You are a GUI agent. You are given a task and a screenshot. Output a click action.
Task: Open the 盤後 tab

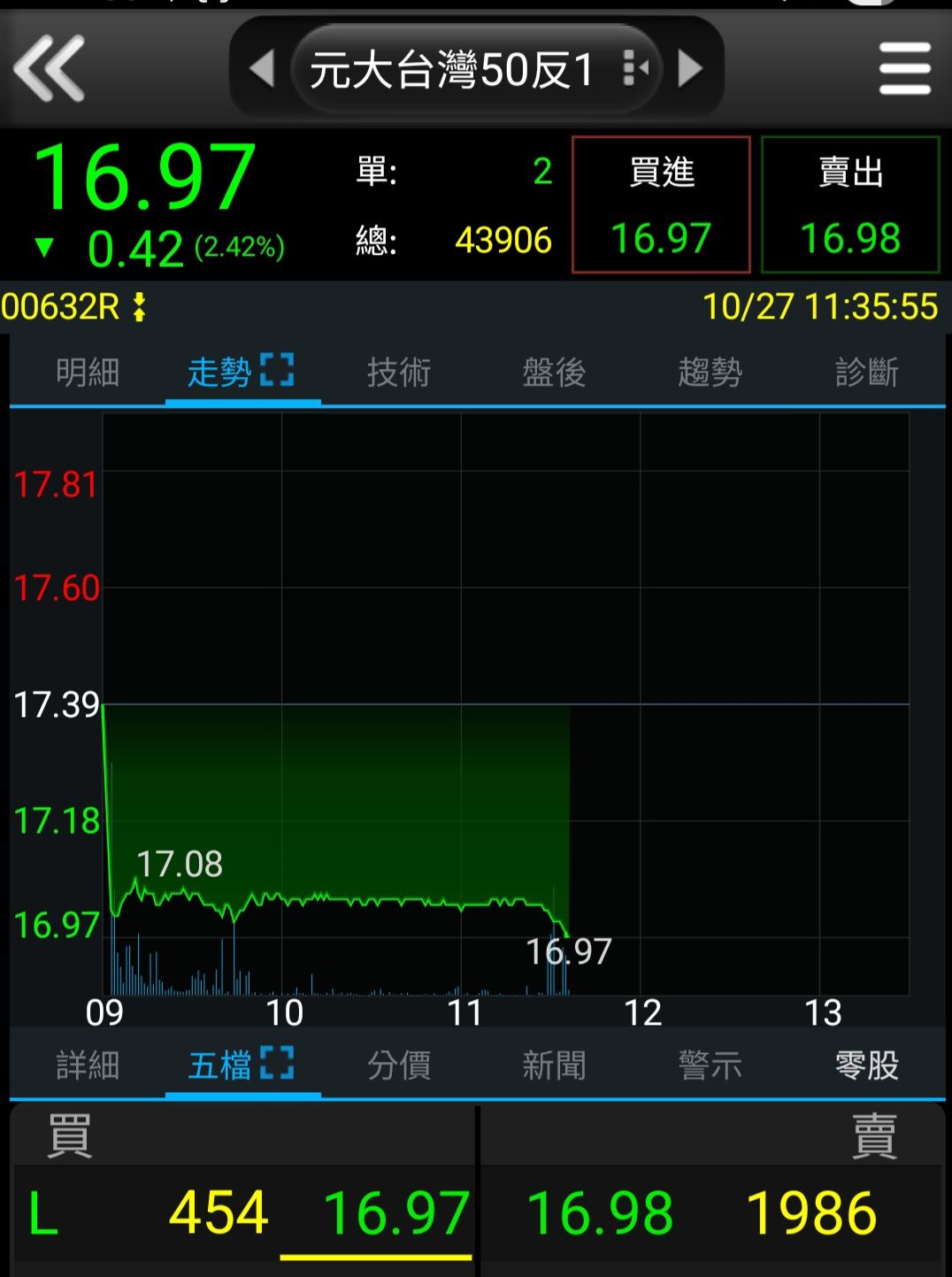tap(554, 373)
